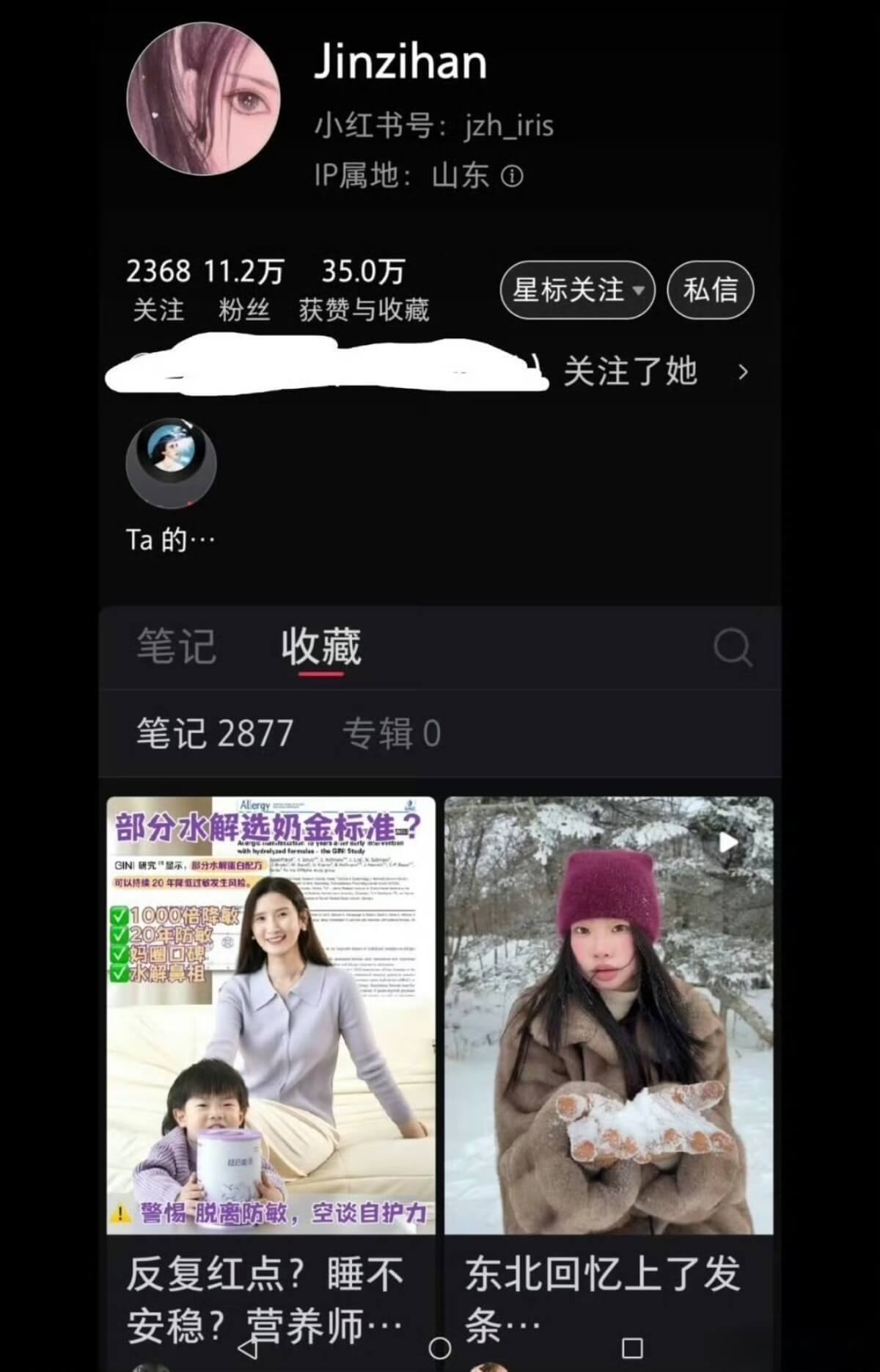880x1372 pixels.
Task: Tap the IP属地 info icon
Action: tap(512, 176)
